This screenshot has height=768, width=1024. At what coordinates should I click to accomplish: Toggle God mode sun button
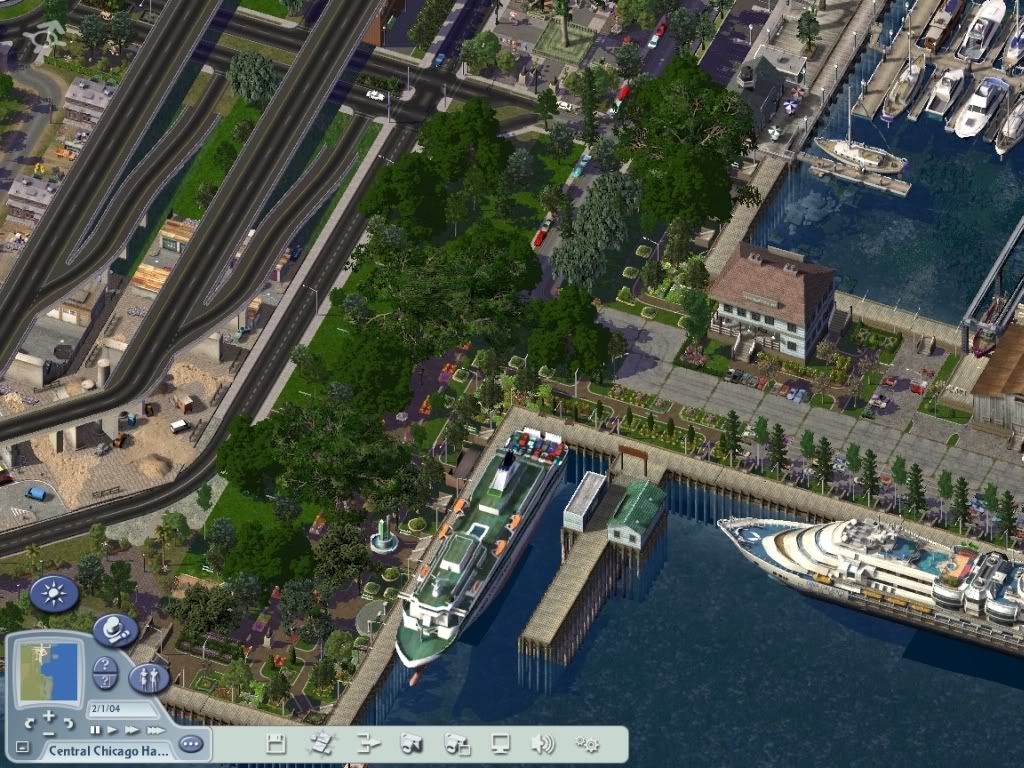click(x=53, y=594)
